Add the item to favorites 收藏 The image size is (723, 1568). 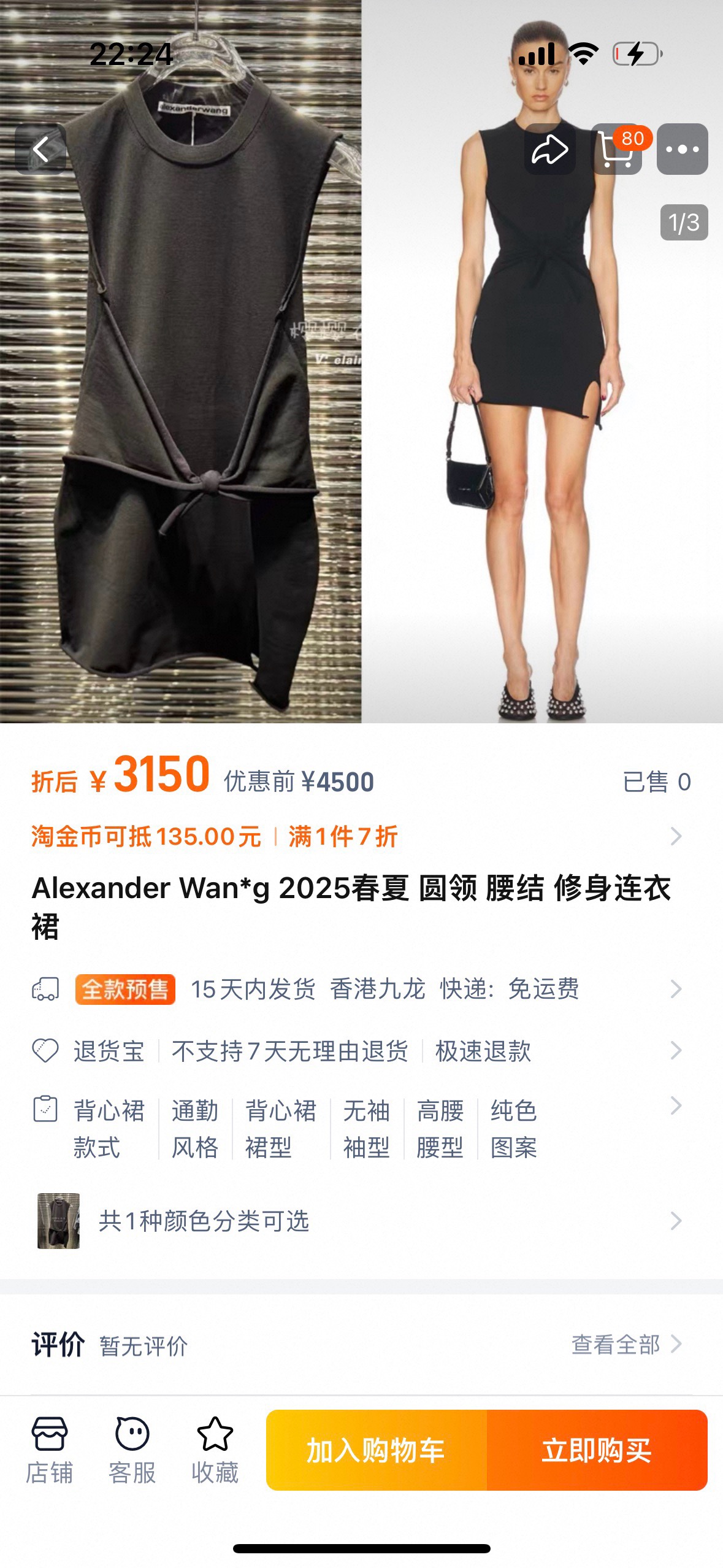point(215,1450)
